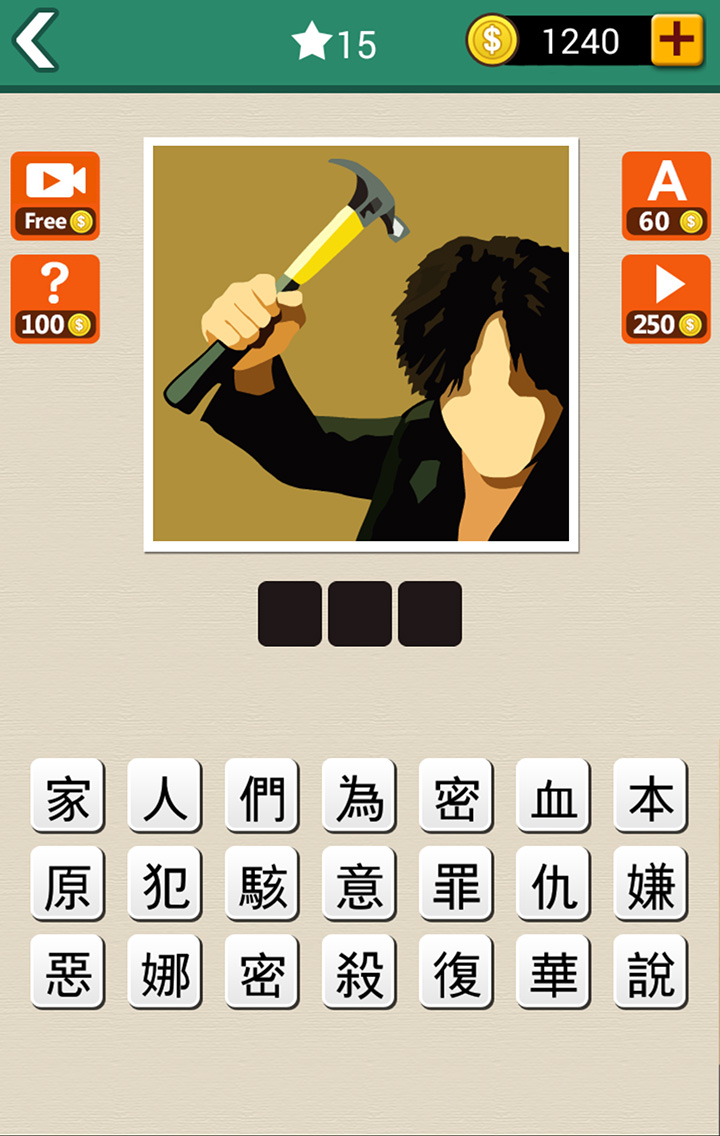This screenshot has height=1136, width=720.
Task: Select the 說 tile
Action: pos(650,972)
